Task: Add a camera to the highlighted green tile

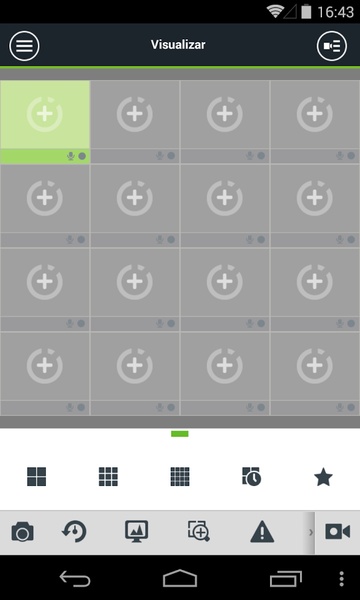Action: [x=45, y=114]
